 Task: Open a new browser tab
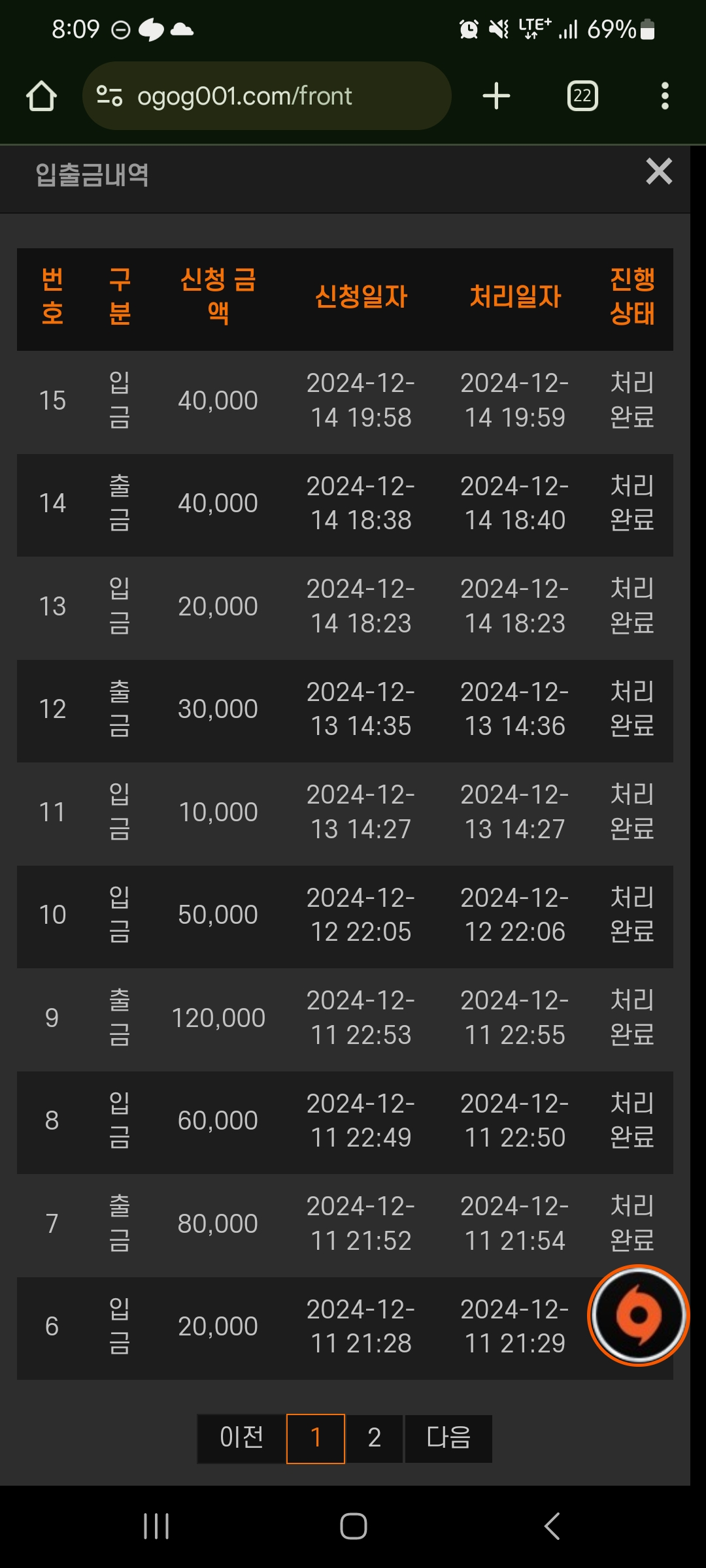pyautogui.click(x=496, y=96)
